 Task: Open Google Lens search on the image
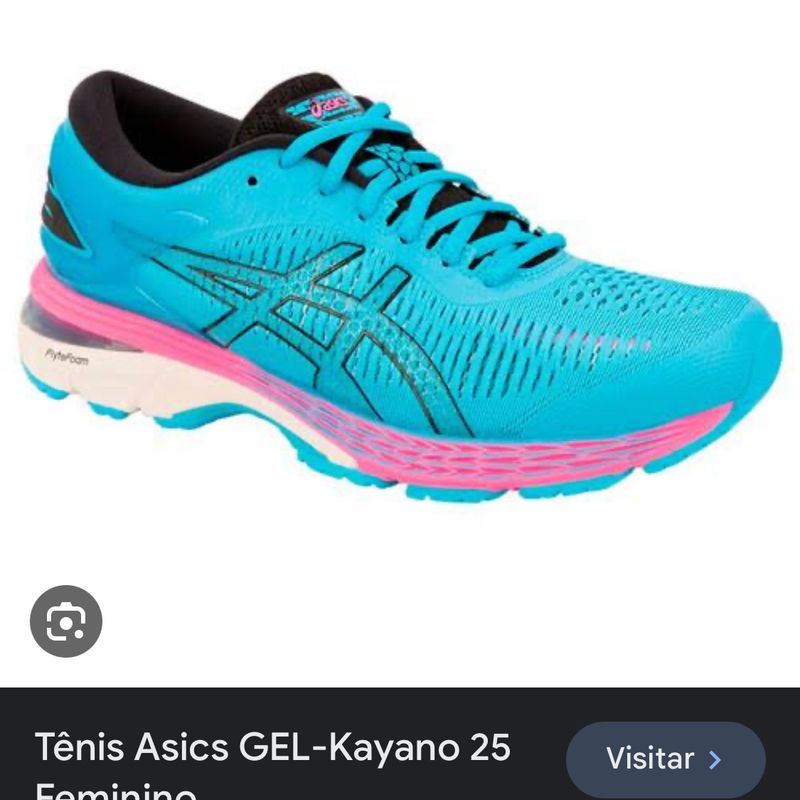click(x=66, y=621)
